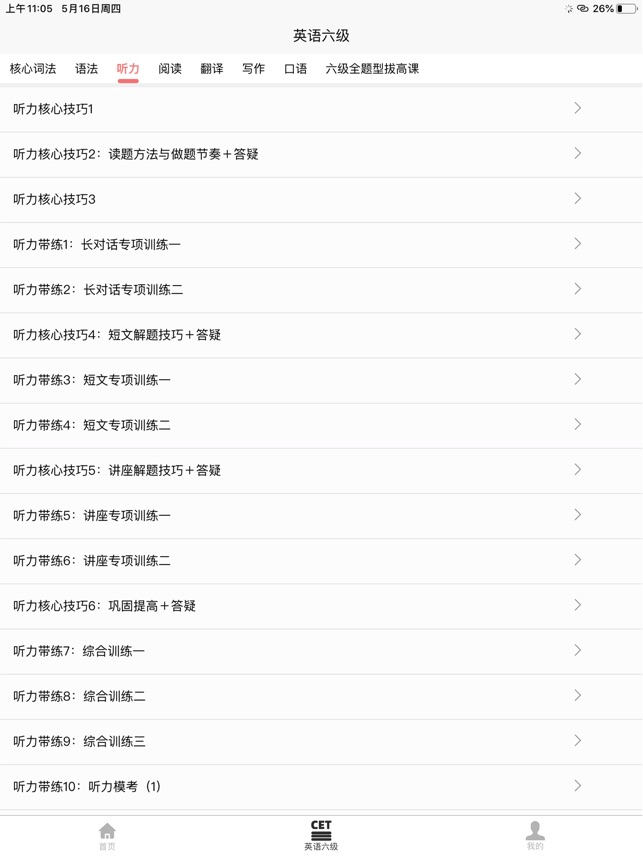Screen dimensions: 643x858
Task: Open the 听力核心技巧3 lesson
Action: (x=321, y=199)
